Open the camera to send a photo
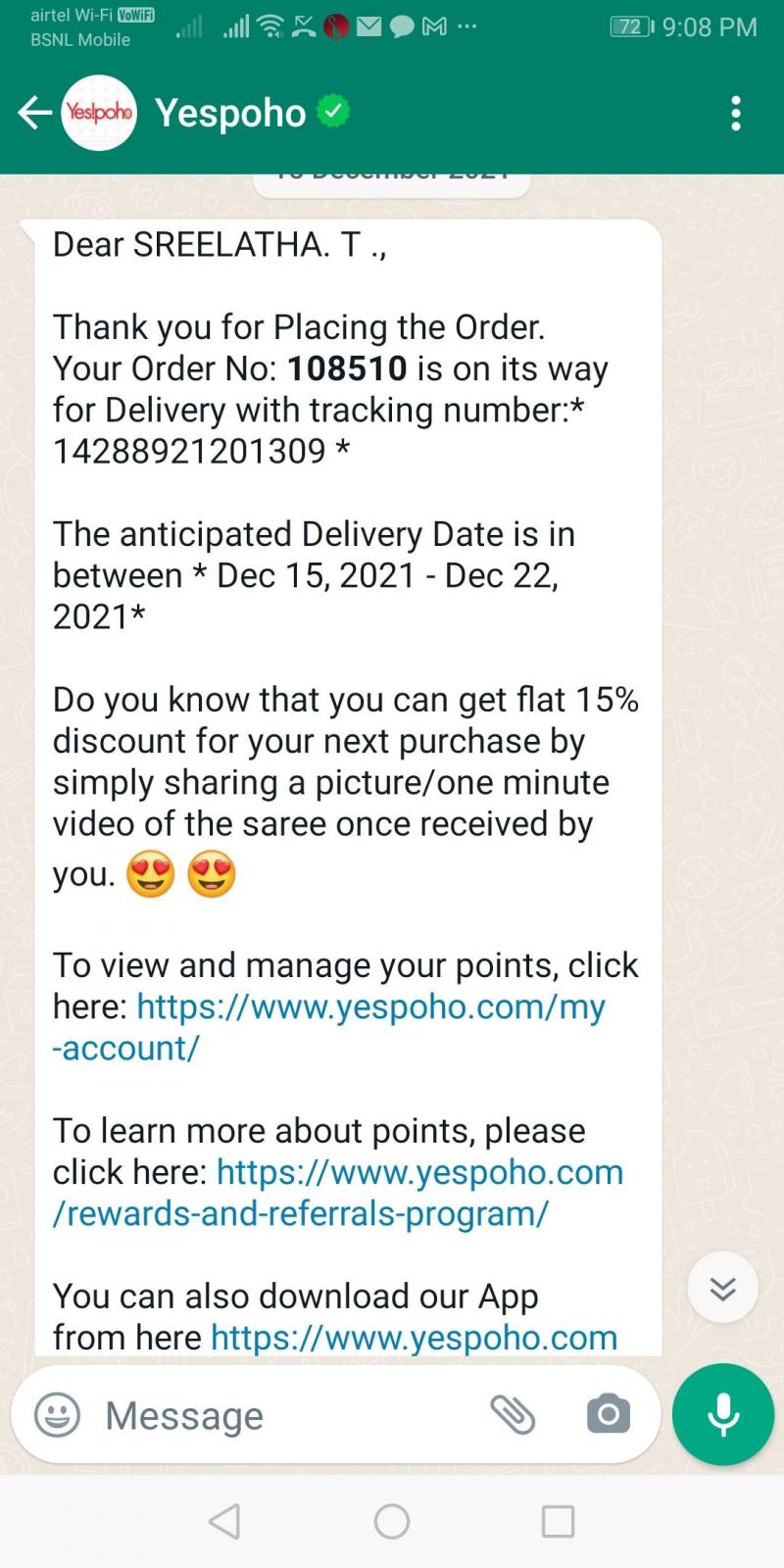This screenshot has height=1568, width=784. (608, 1414)
